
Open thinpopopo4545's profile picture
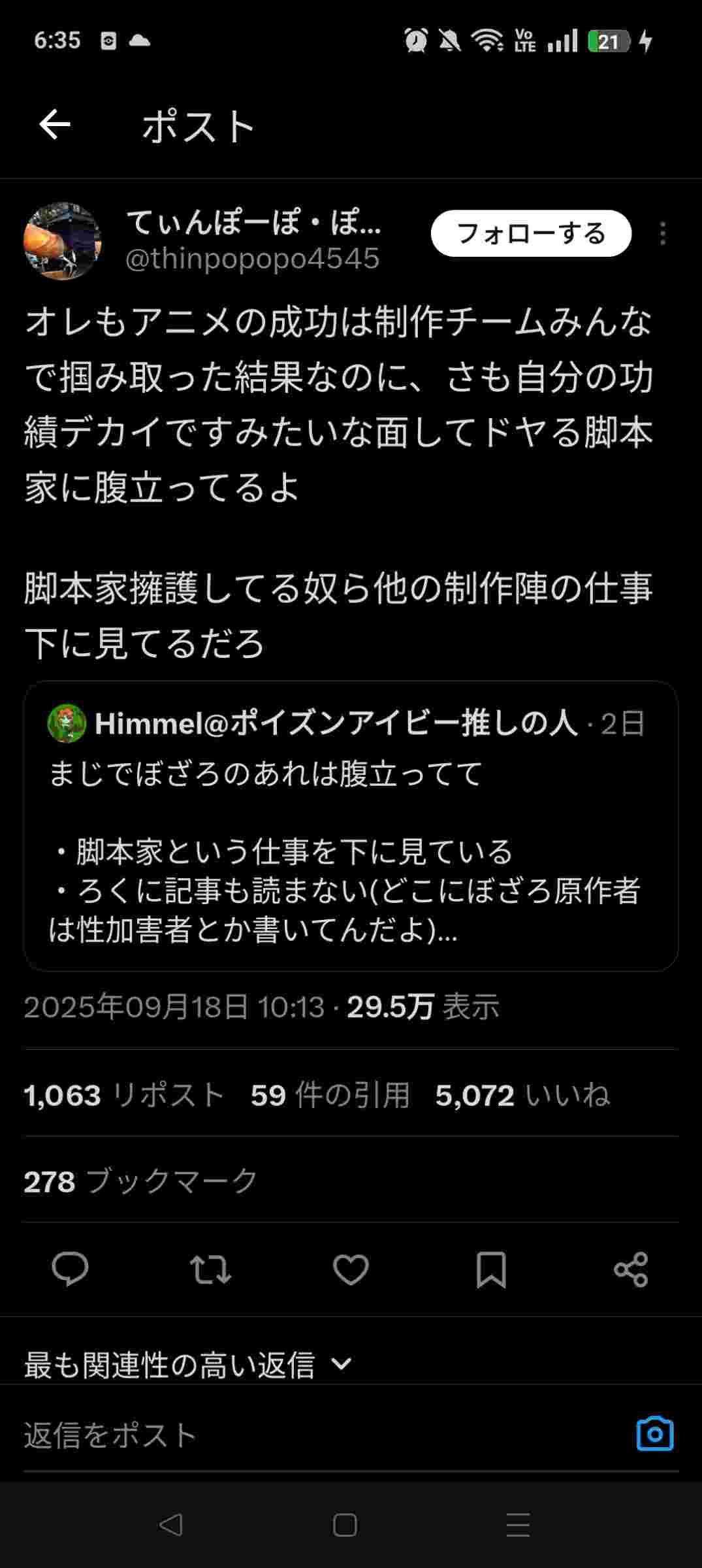point(63,240)
